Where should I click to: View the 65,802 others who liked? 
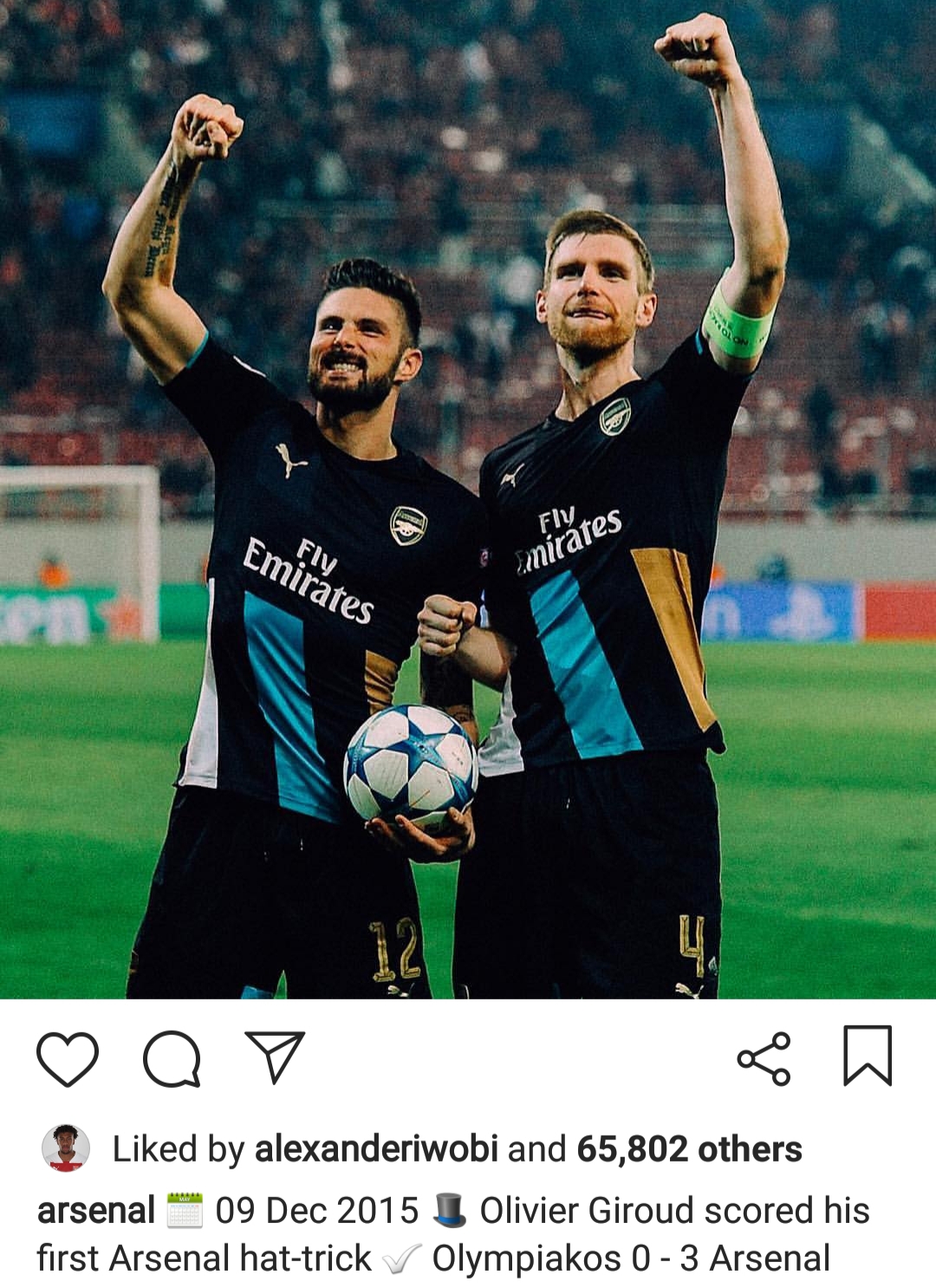[689, 1149]
